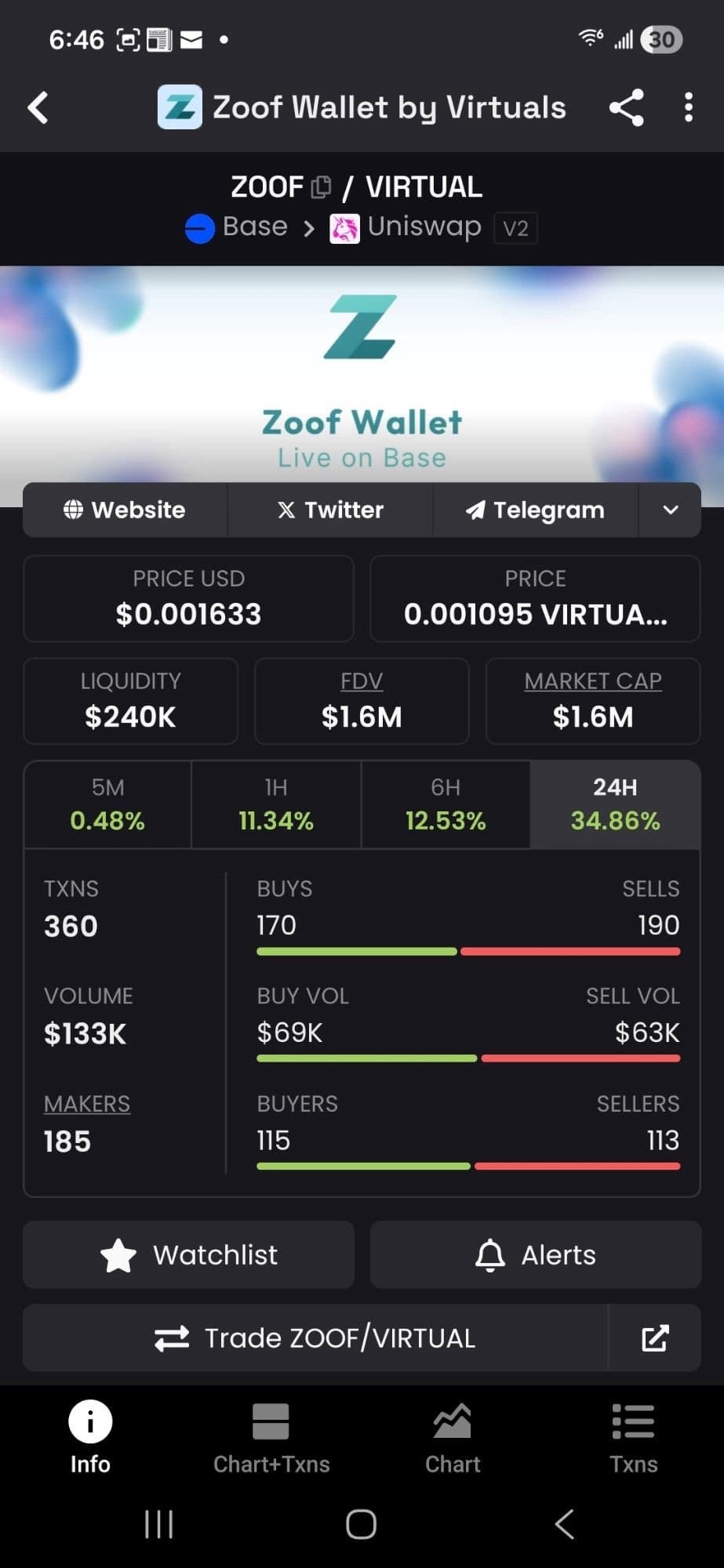Switch to the Txns tab
724x1568 pixels.
pyautogui.click(x=633, y=1439)
